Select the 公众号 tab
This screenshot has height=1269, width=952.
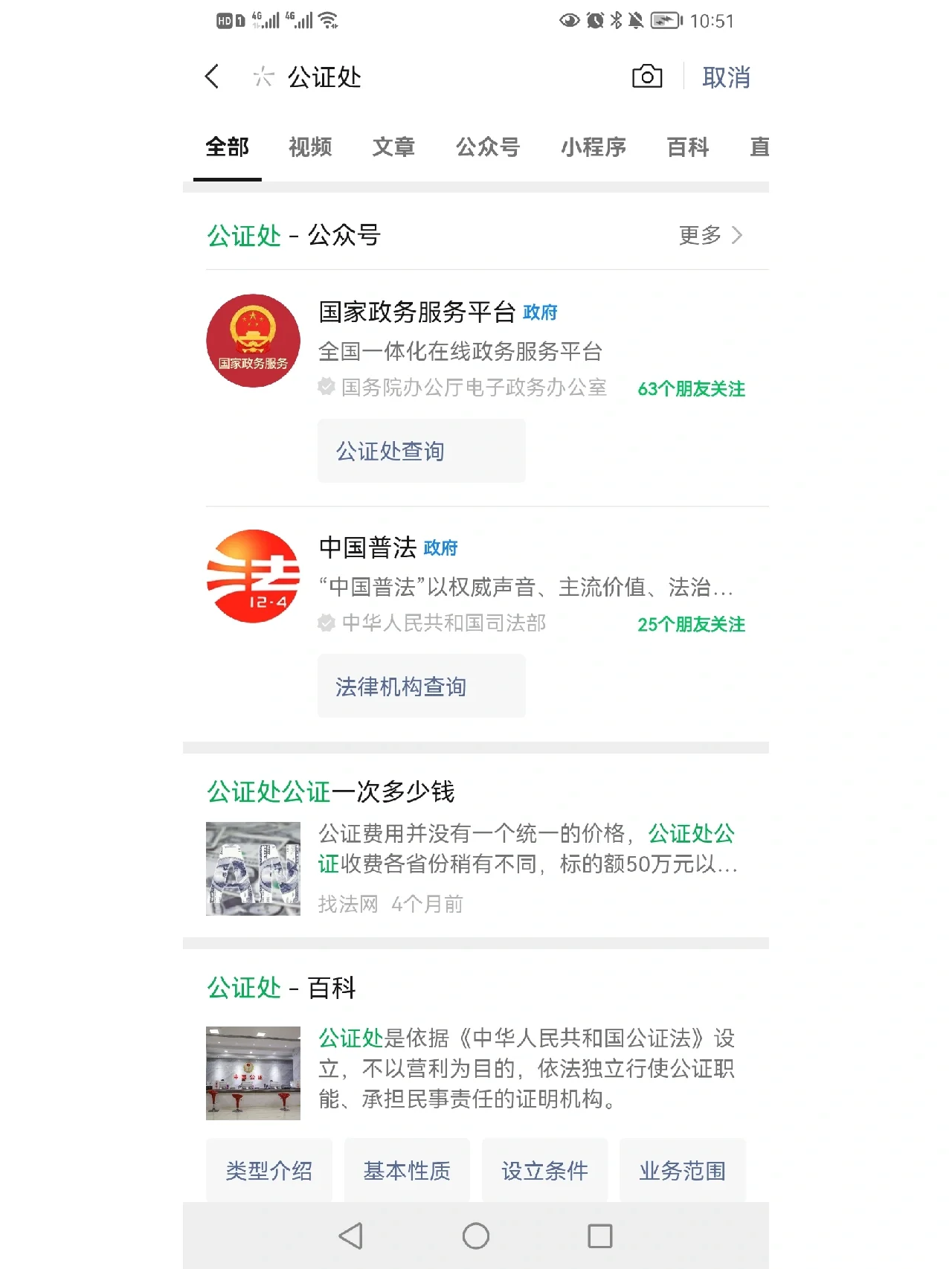[x=488, y=147]
